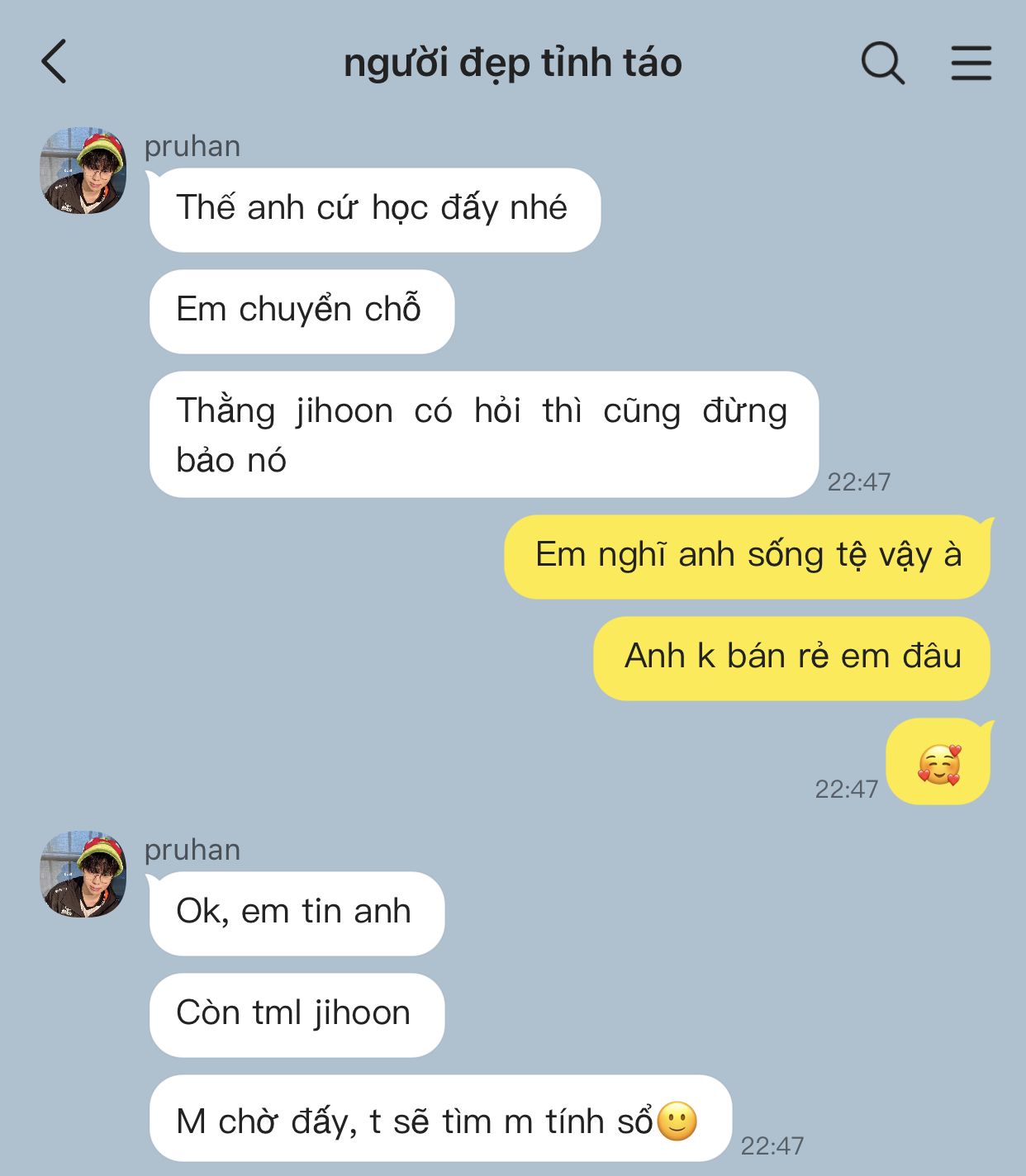
Task: Go back from the chat
Action: pyautogui.click(x=55, y=62)
